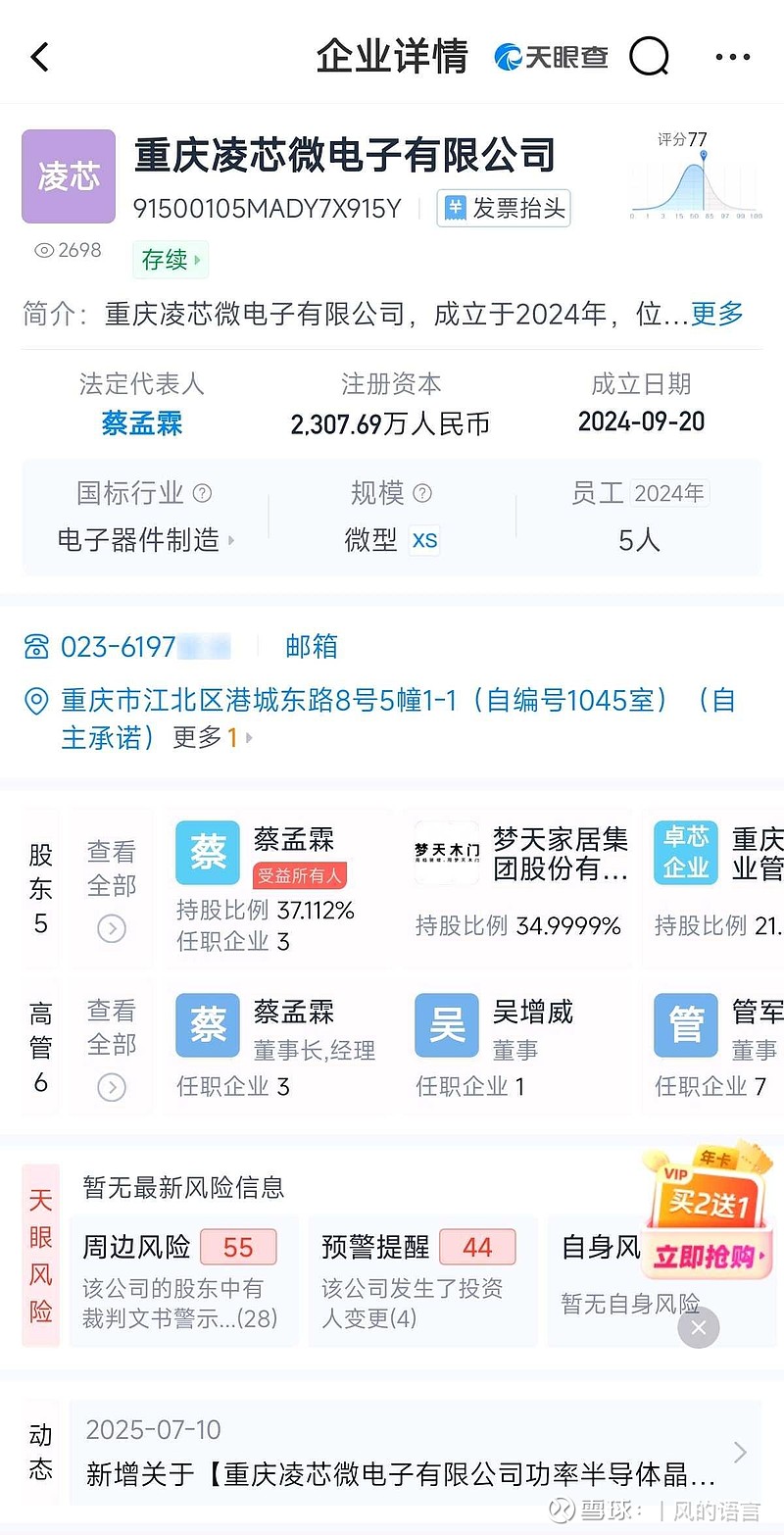Open shareholder card 梦天家居集团股份有限公司
The image size is (784, 1535).
click(520, 882)
